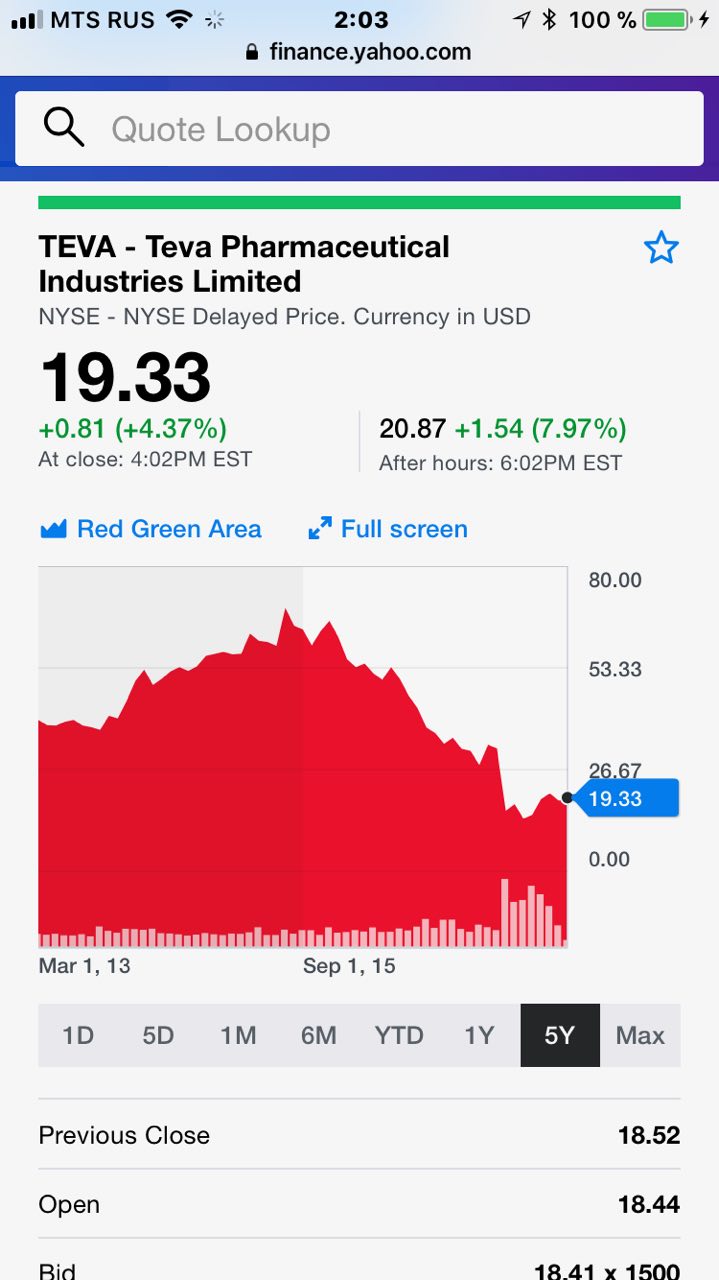
Task: Show the Max time range
Action: tap(640, 1035)
